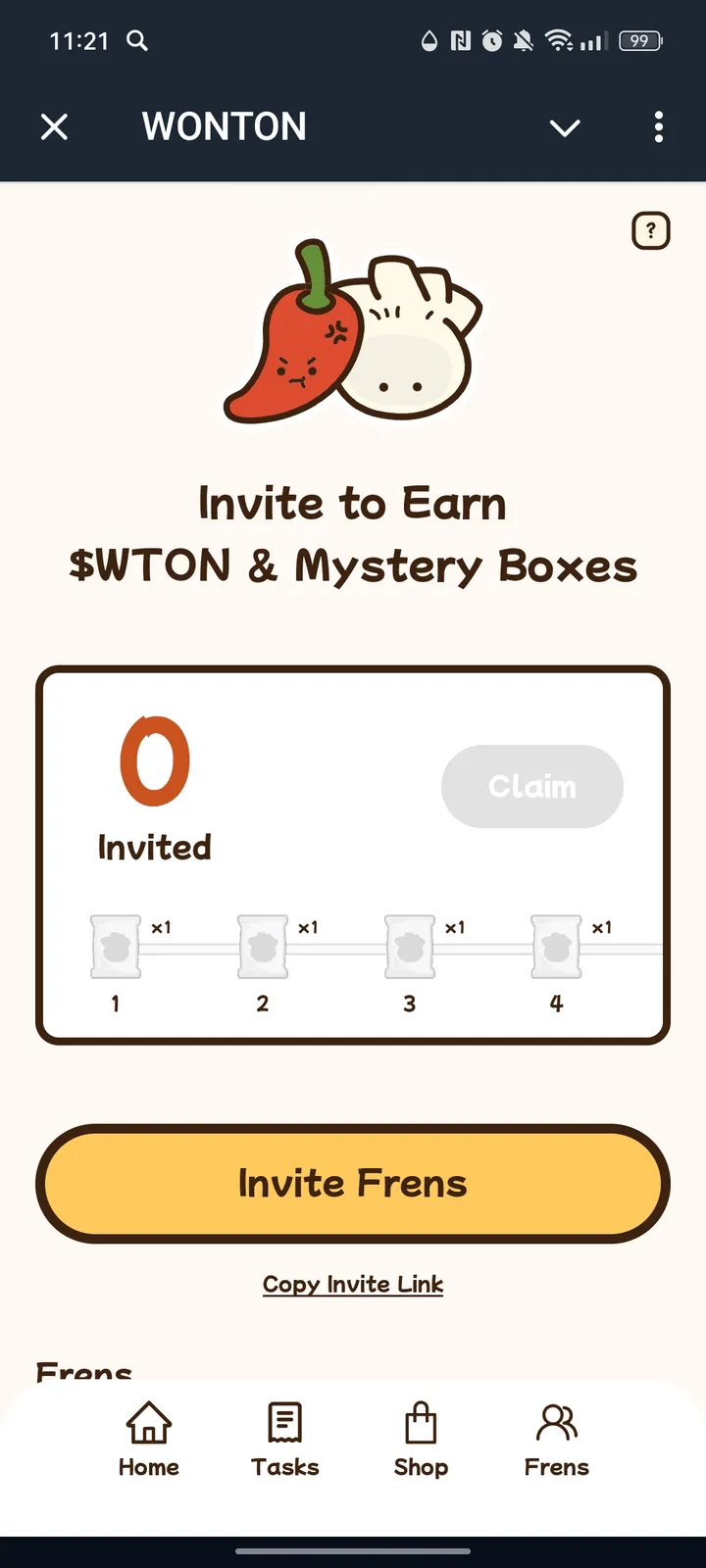Copy Invite Link
Viewport: 706px width, 1568px height.
(x=353, y=1284)
